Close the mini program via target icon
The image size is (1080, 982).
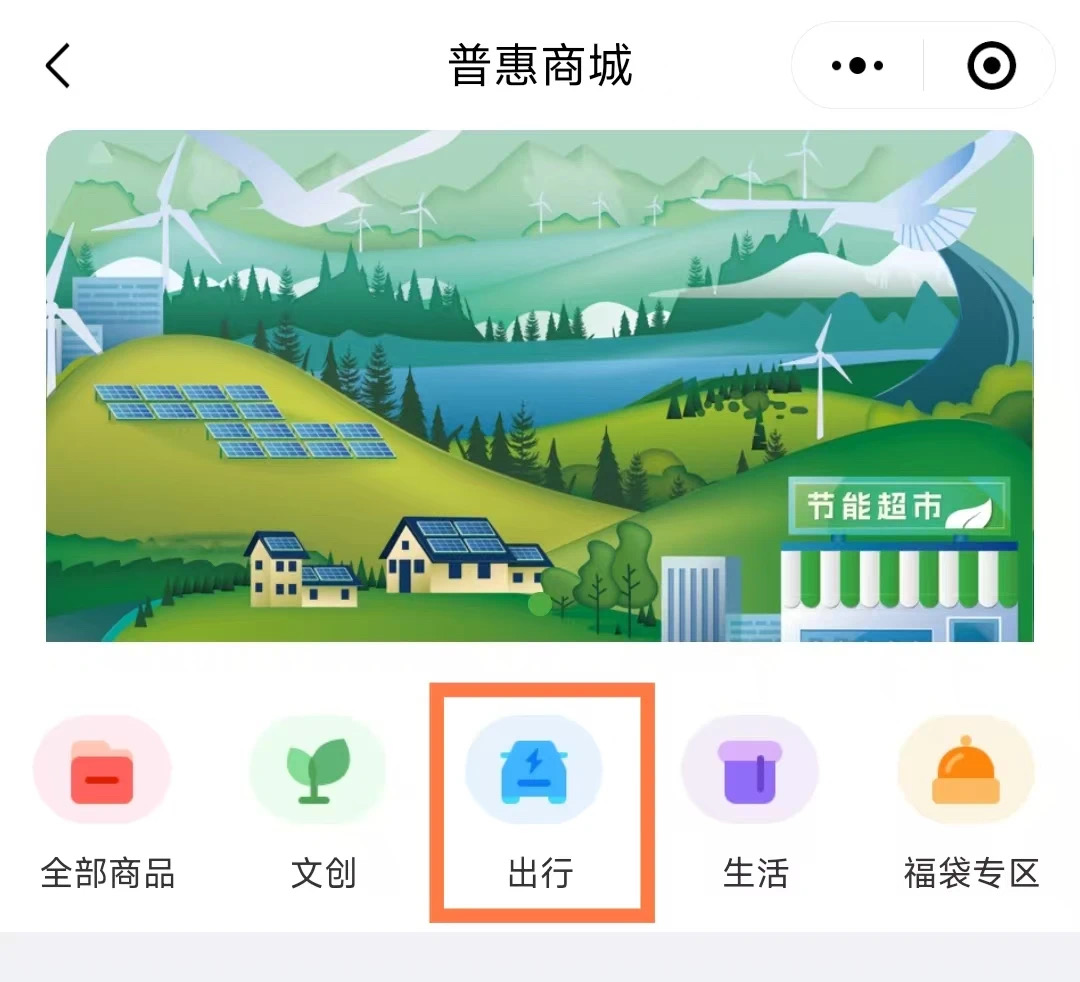[991, 67]
